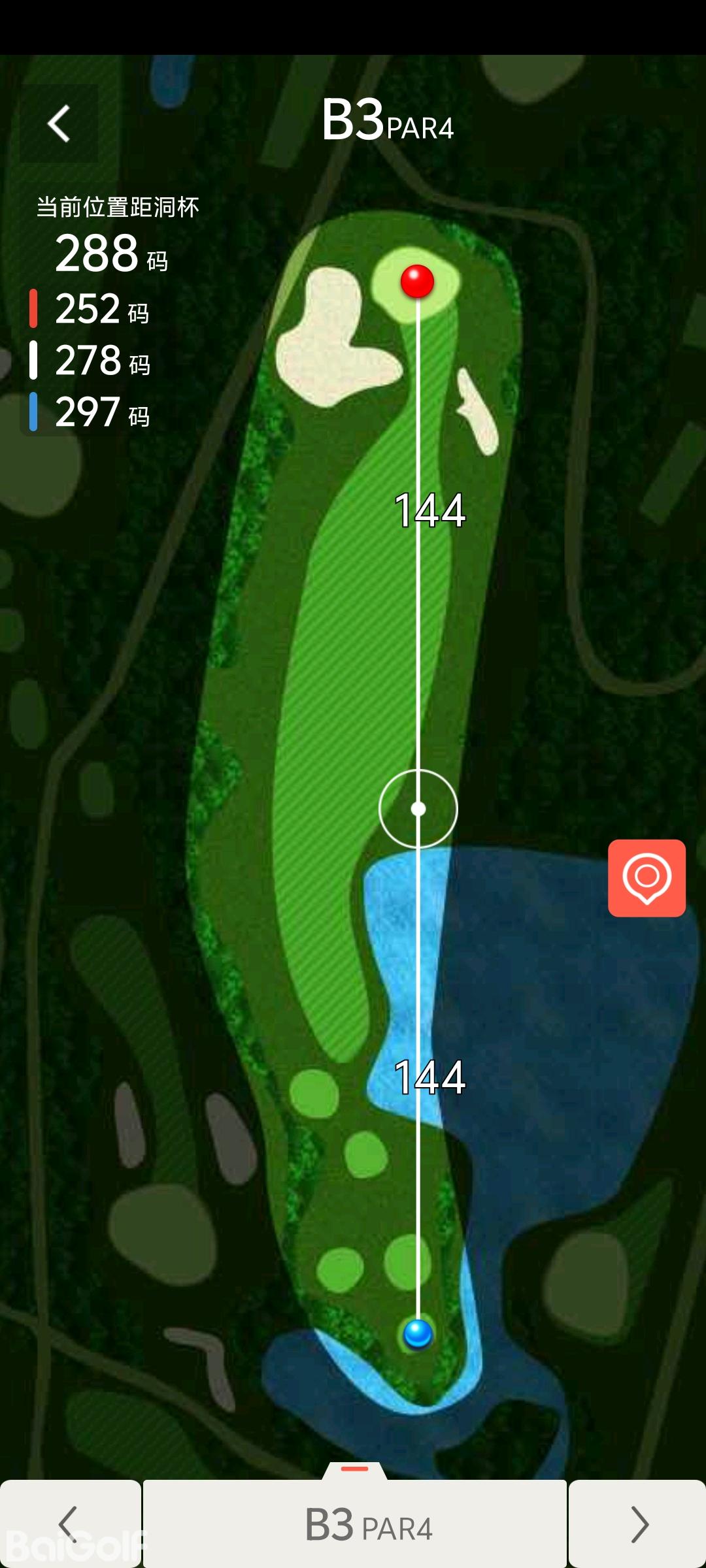Tap the white circle target marker

click(x=418, y=809)
